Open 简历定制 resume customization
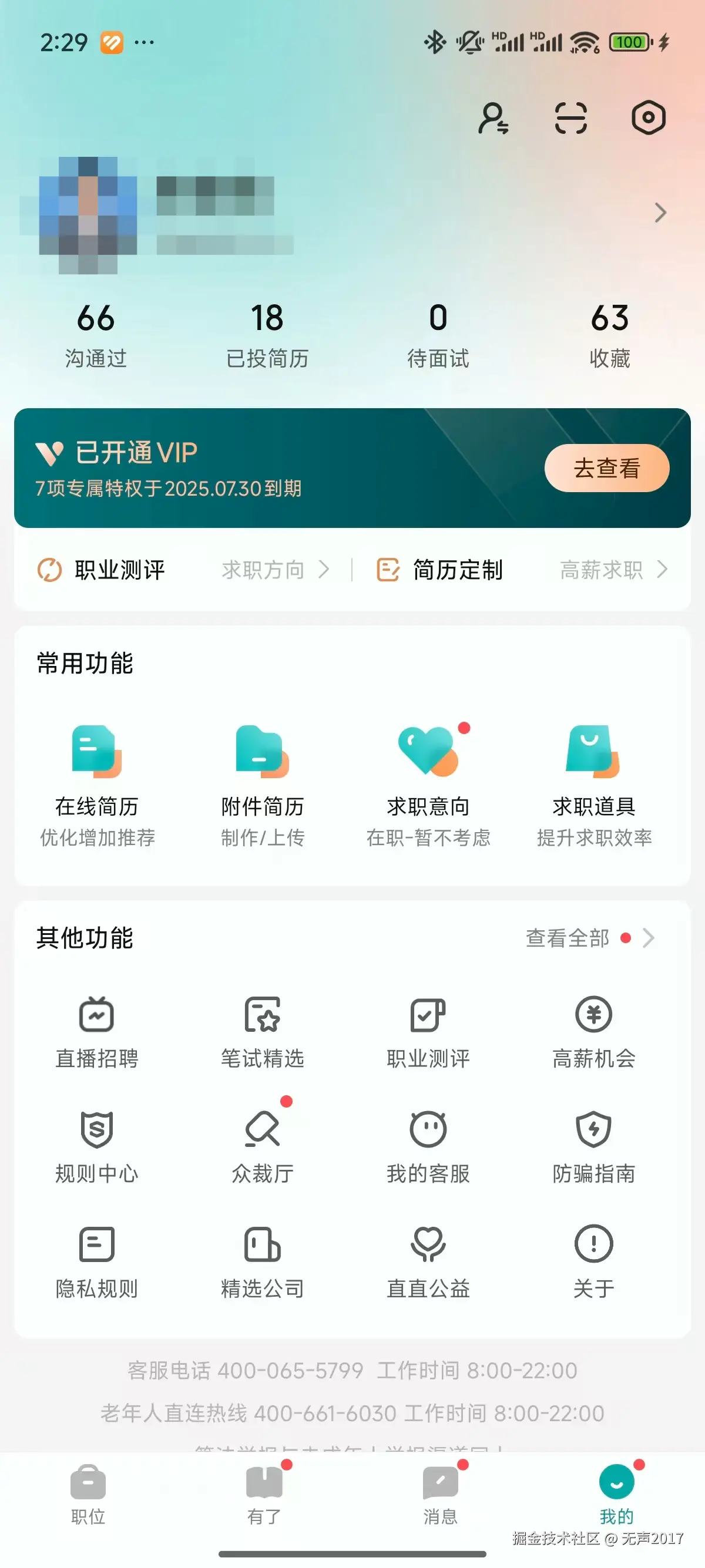705x1568 pixels. [456, 570]
